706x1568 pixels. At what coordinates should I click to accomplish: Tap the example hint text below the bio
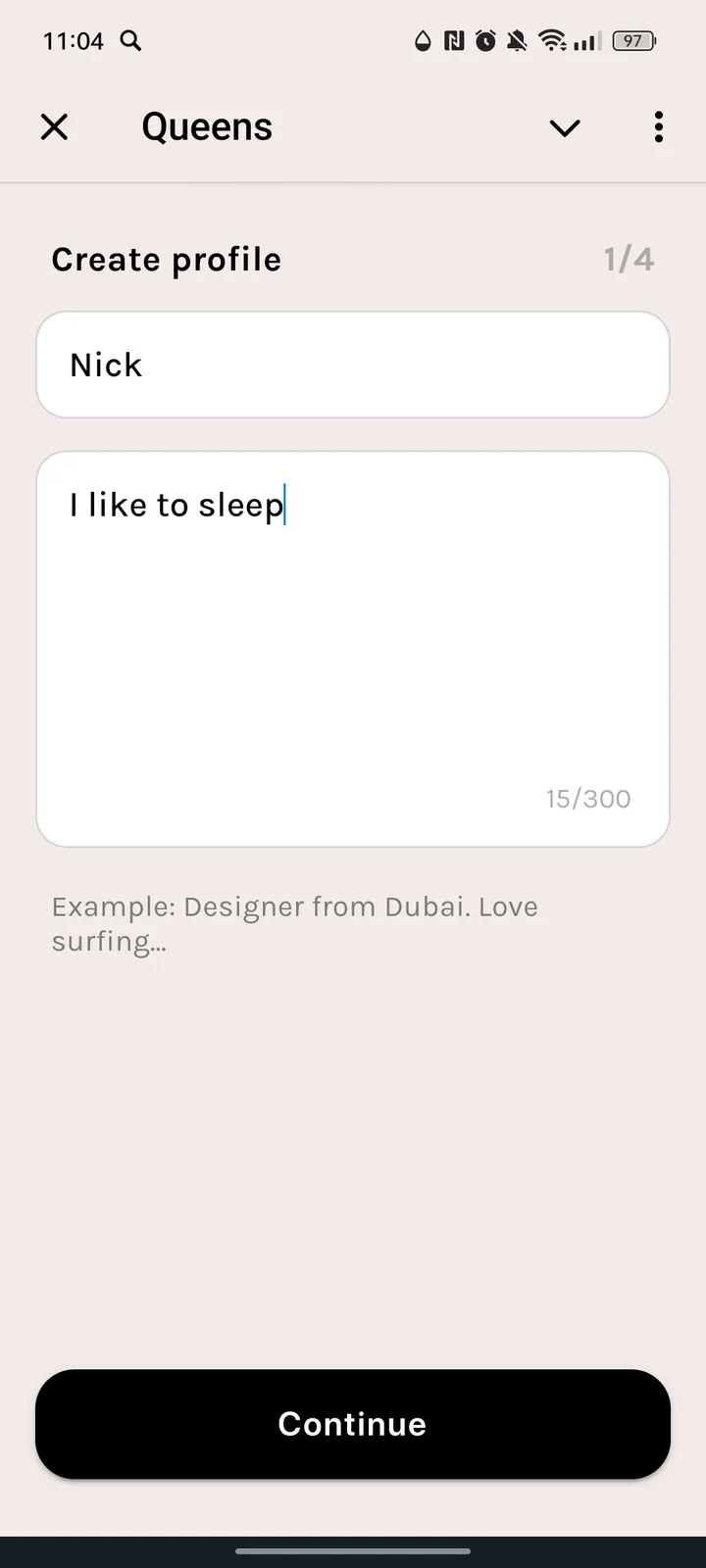click(294, 923)
